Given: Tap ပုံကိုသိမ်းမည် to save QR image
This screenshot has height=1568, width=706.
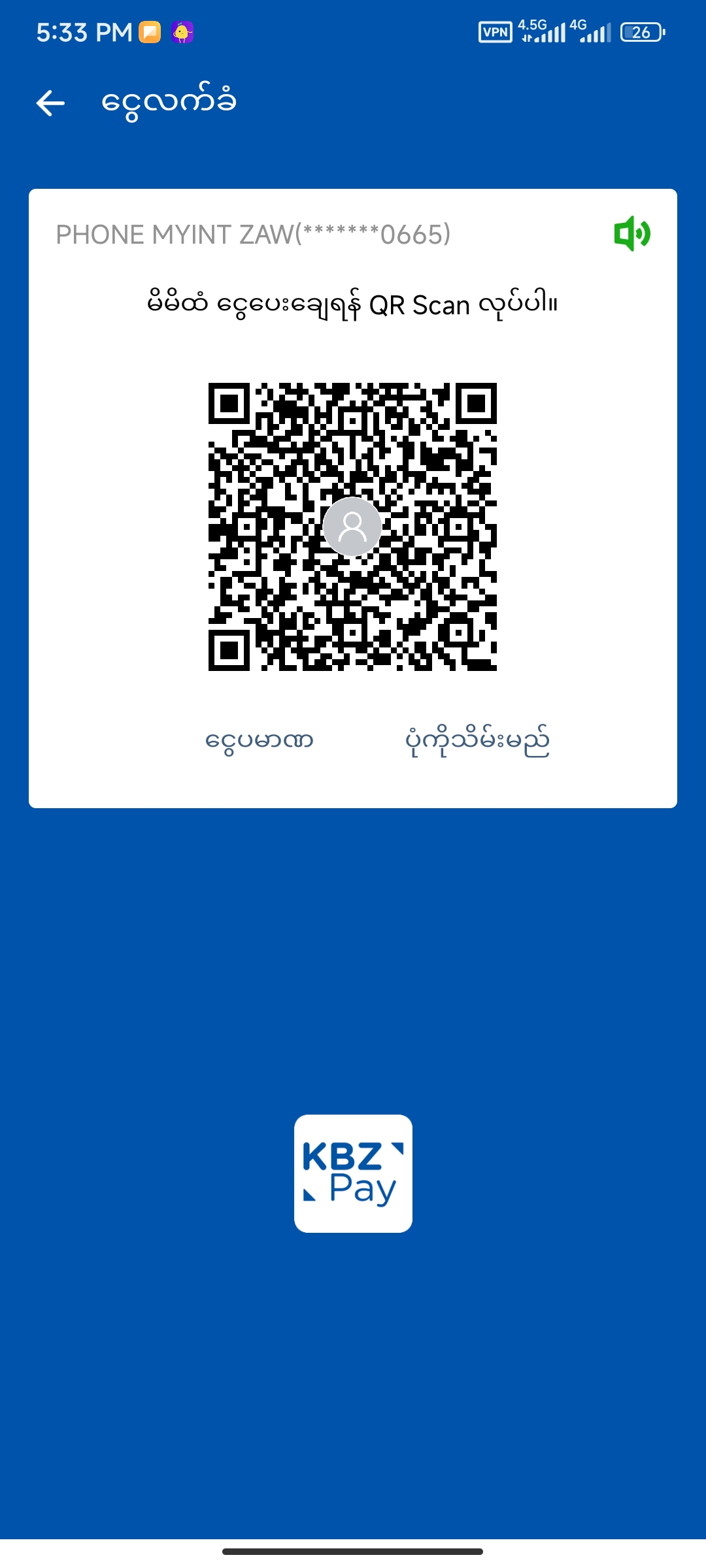Looking at the screenshot, I should click(477, 741).
